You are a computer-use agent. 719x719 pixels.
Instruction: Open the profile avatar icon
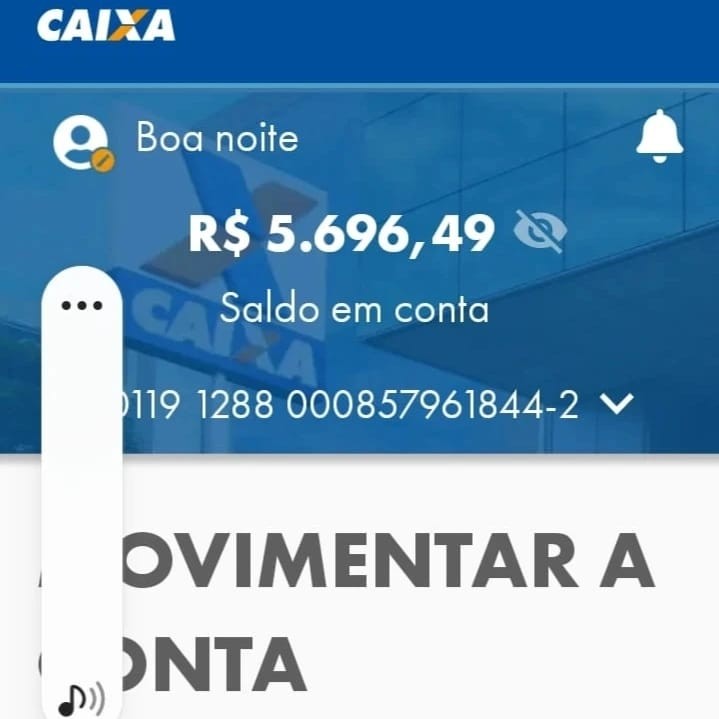point(82,142)
